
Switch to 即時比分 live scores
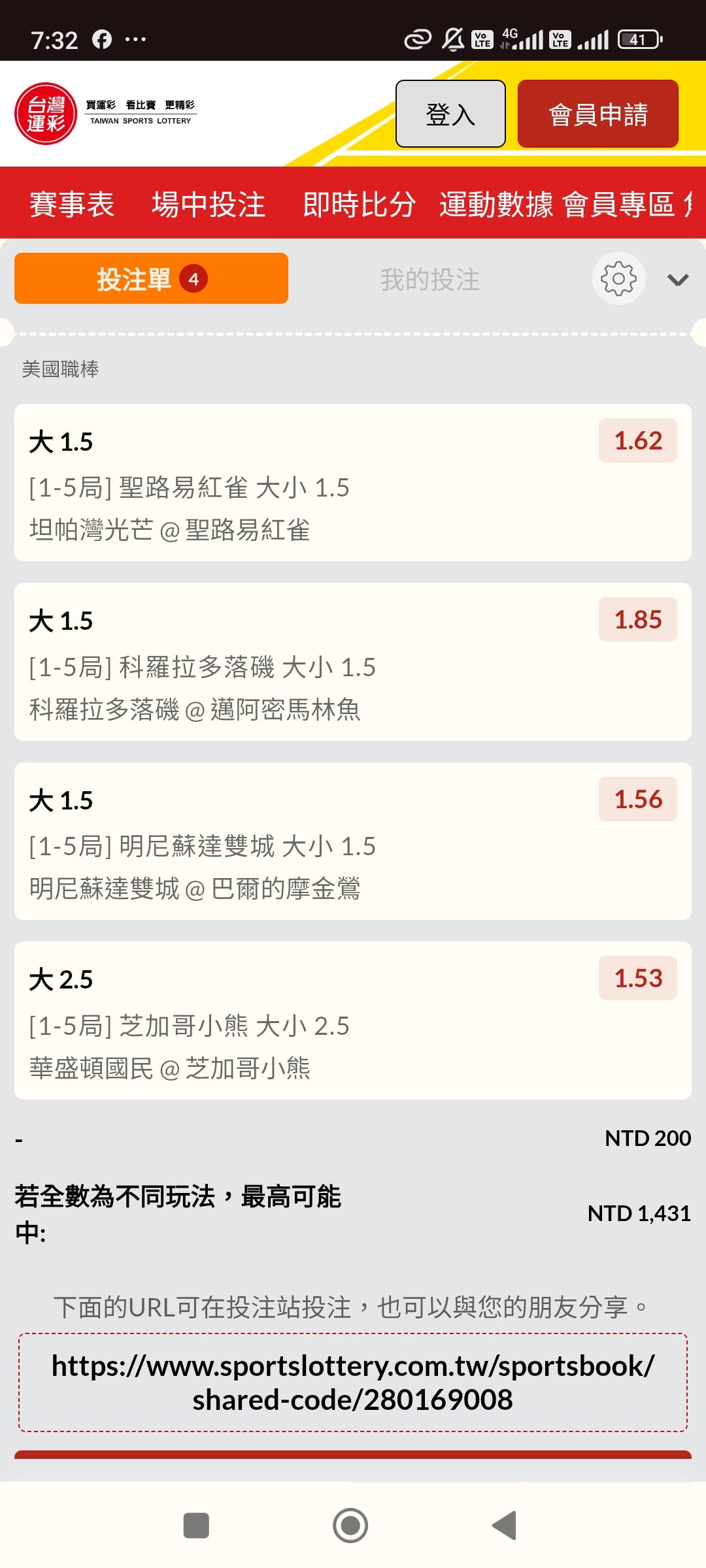pyautogui.click(x=359, y=204)
